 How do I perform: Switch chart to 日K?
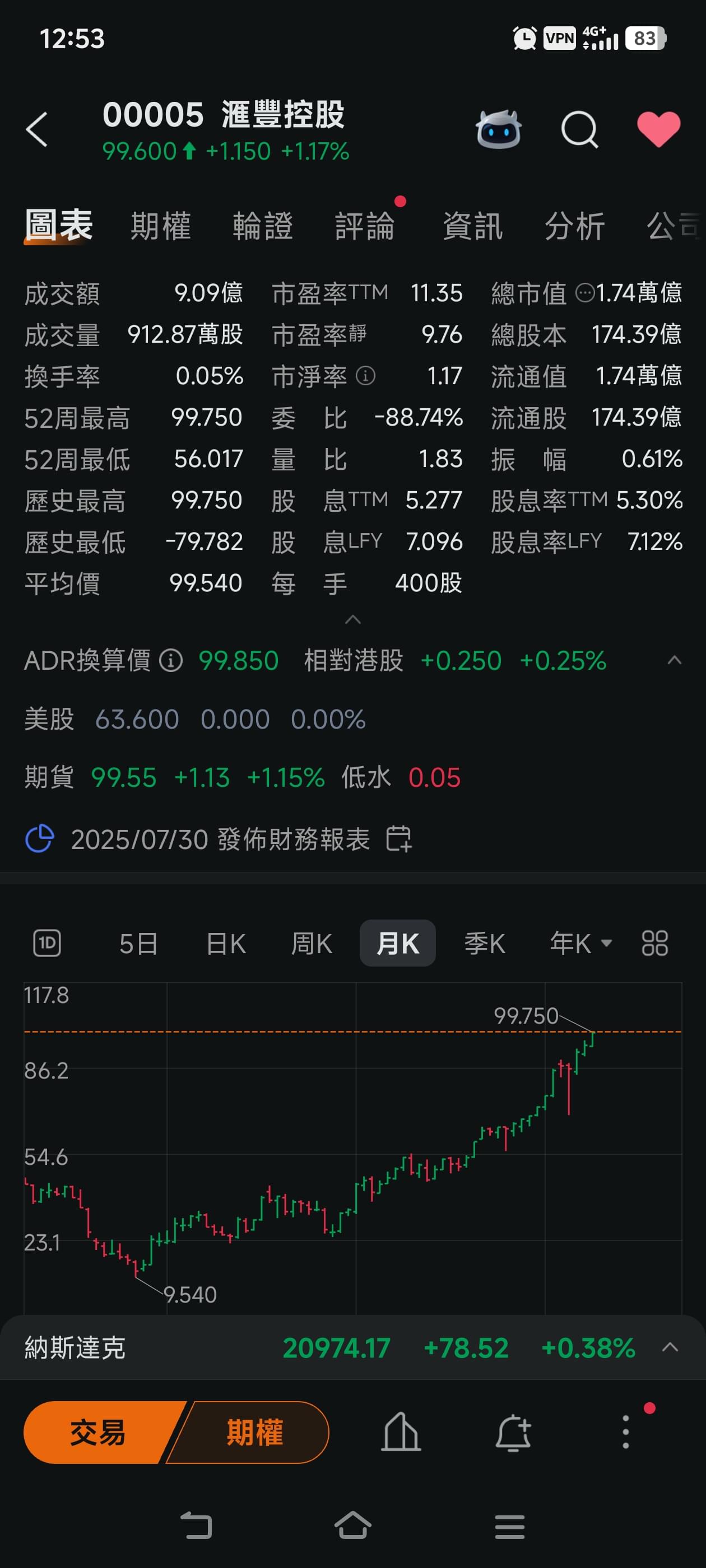point(226,944)
